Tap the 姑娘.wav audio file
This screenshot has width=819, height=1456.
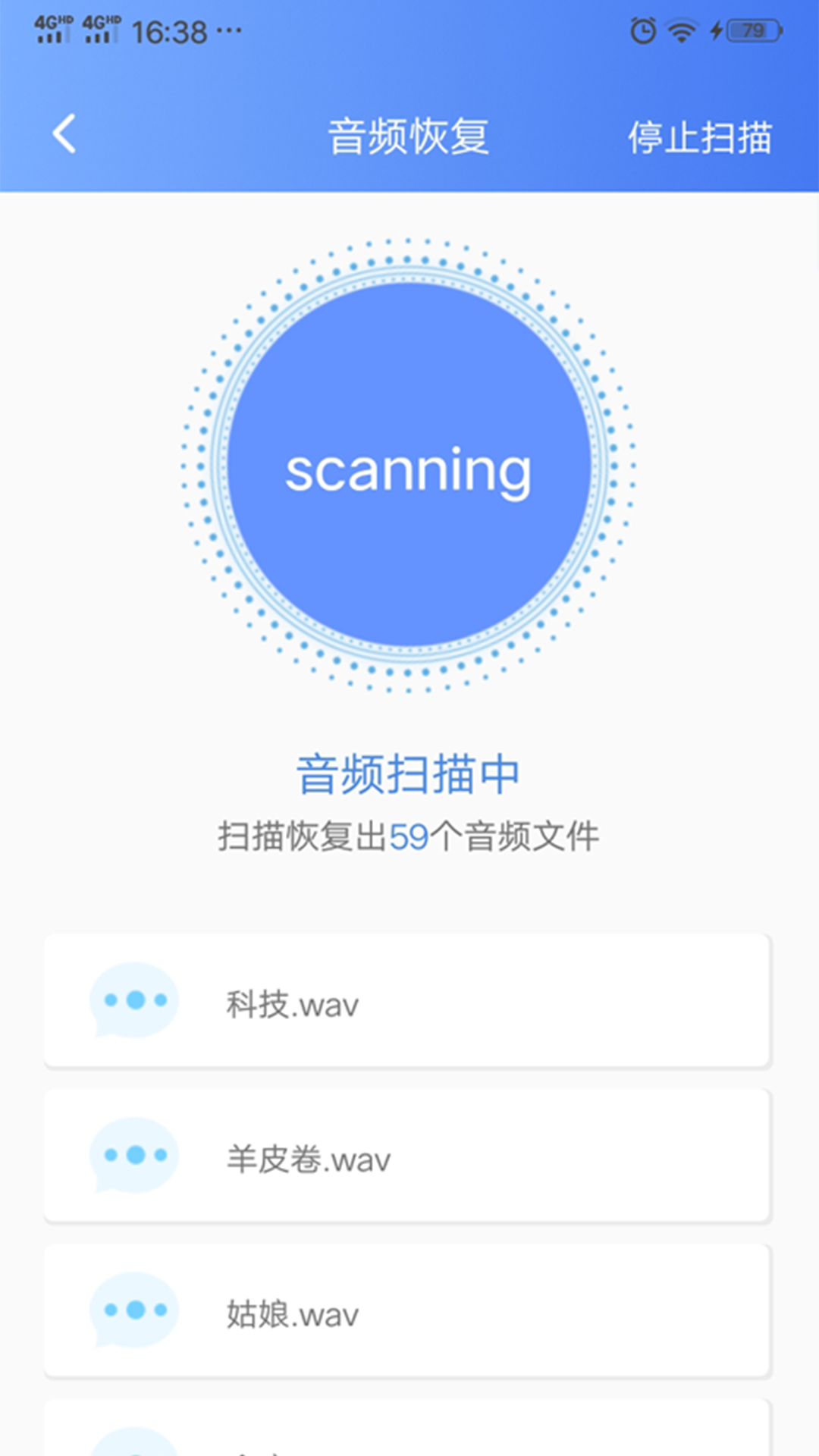pos(407,1310)
